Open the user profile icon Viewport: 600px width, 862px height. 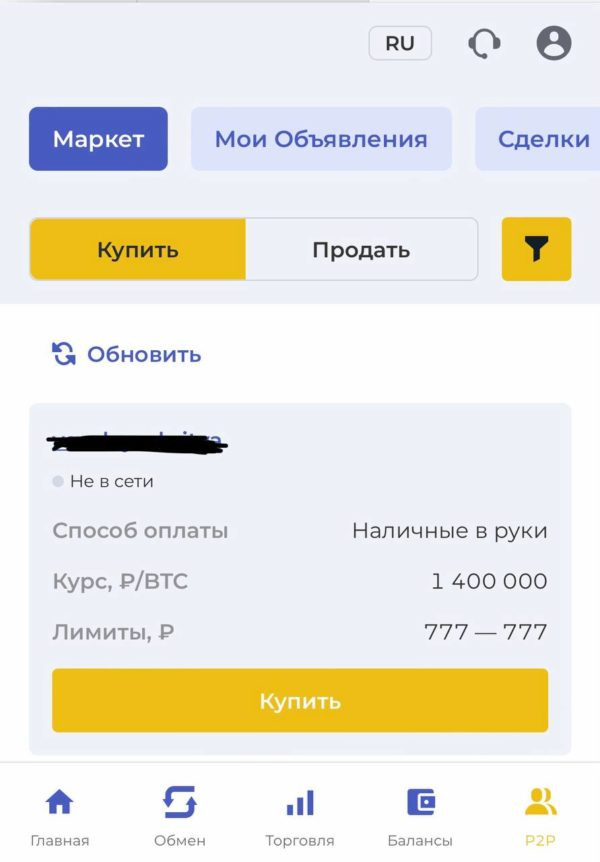coord(553,43)
